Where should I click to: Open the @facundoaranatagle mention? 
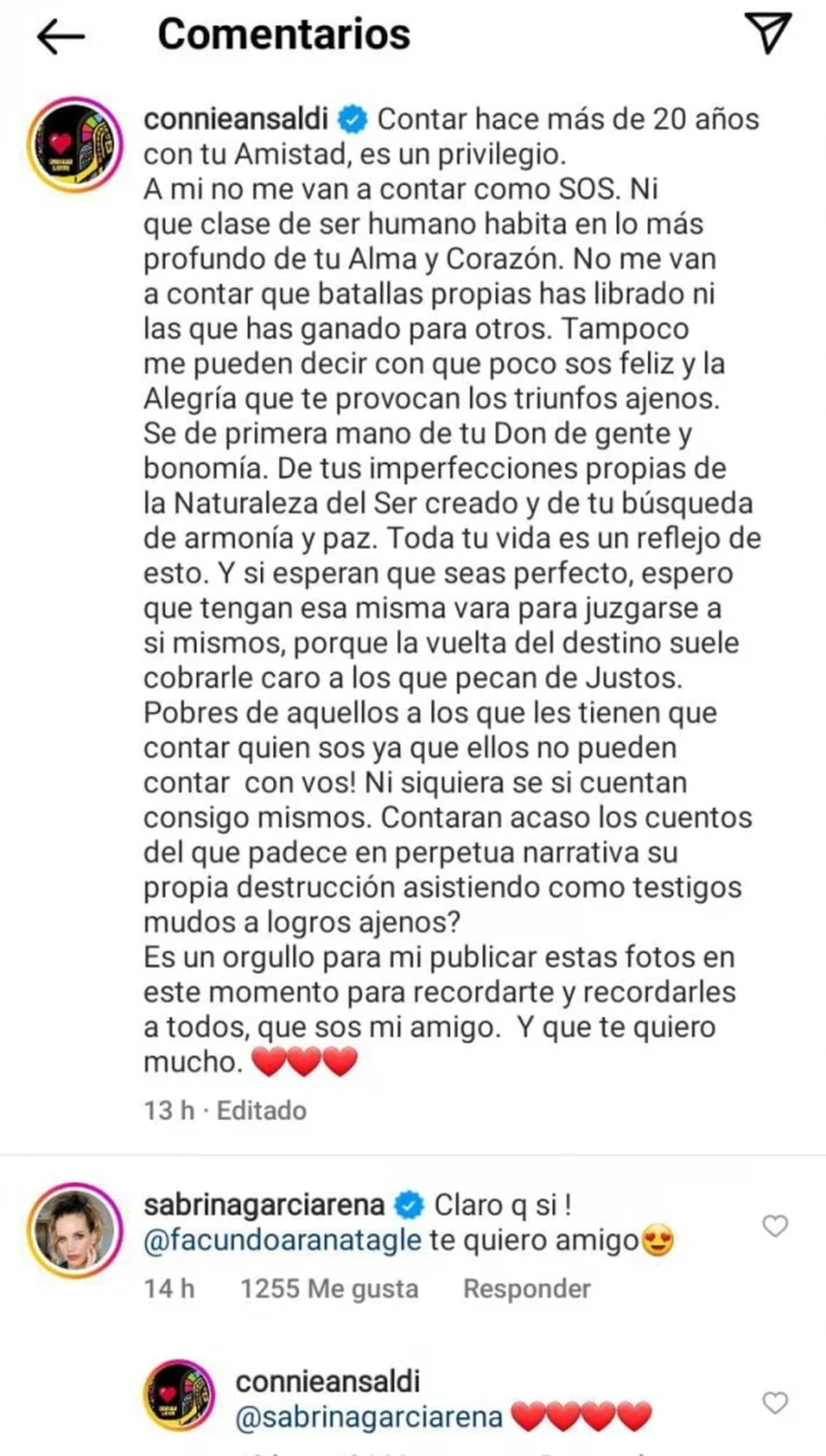click(x=282, y=1240)
